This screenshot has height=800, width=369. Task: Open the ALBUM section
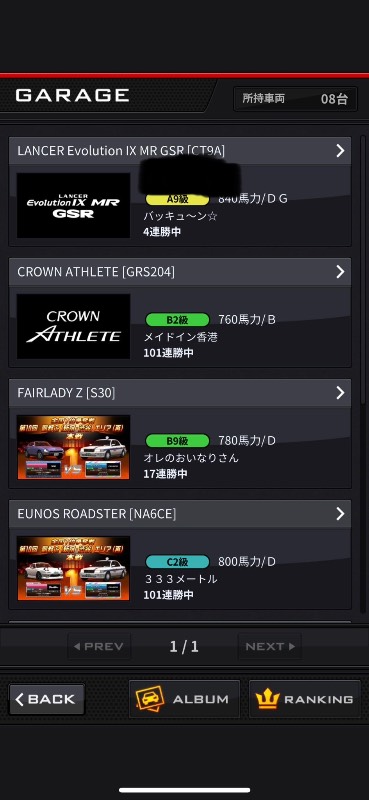click(x=184, y=699)
